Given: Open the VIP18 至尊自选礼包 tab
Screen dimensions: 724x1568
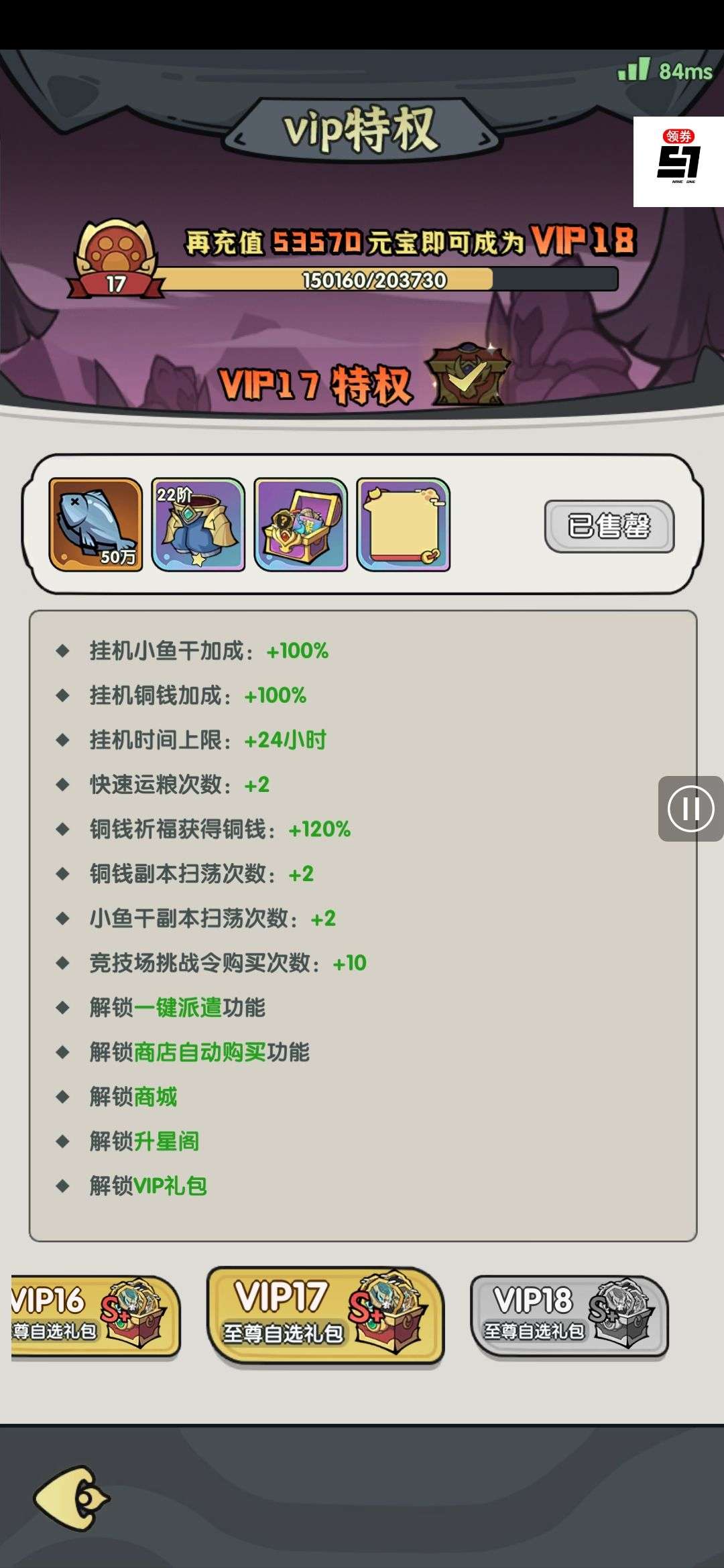Looking at the screenshot, I should pos(569,1316).
